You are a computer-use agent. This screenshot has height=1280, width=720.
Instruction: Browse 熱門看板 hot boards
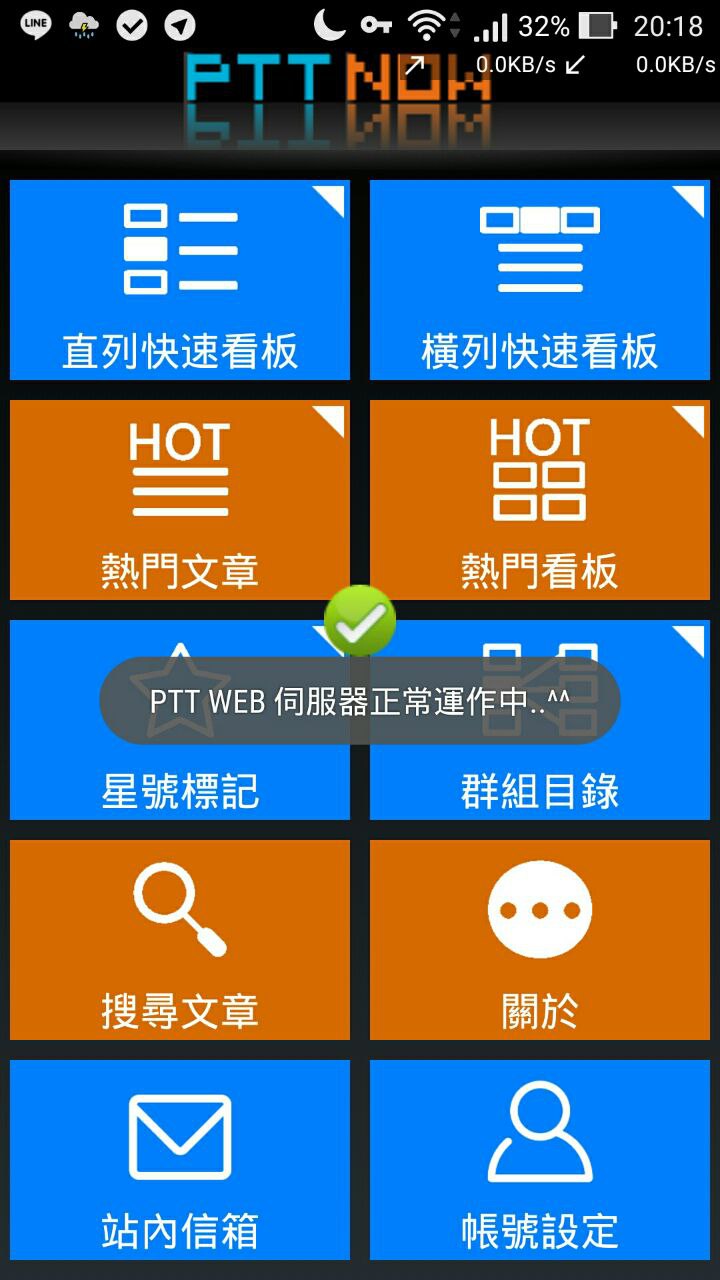click(x=540, y=500)
